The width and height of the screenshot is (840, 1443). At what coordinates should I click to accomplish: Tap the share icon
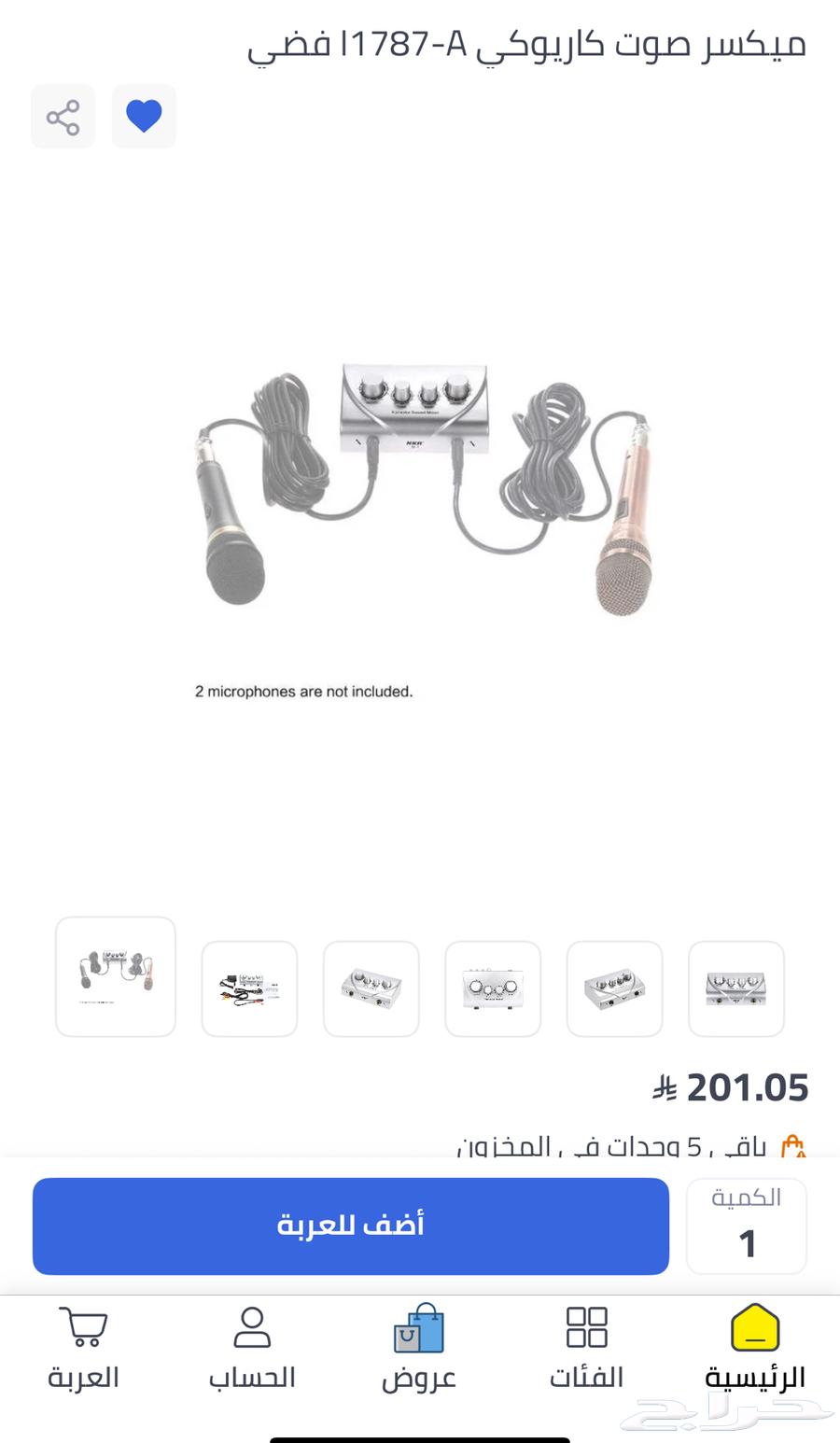pos(63,116)
